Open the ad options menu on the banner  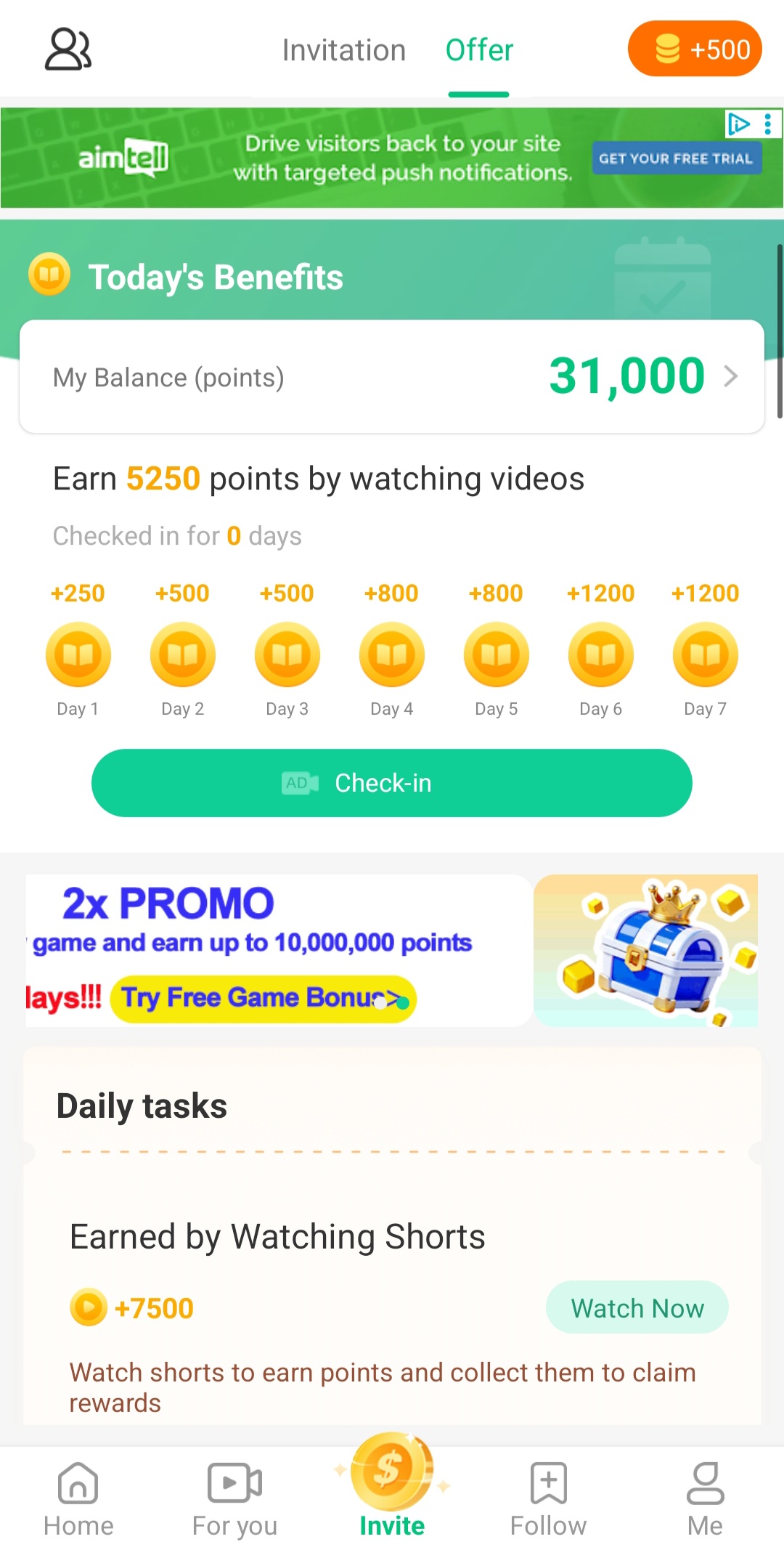pyautogui.click(x=768, y=123)
